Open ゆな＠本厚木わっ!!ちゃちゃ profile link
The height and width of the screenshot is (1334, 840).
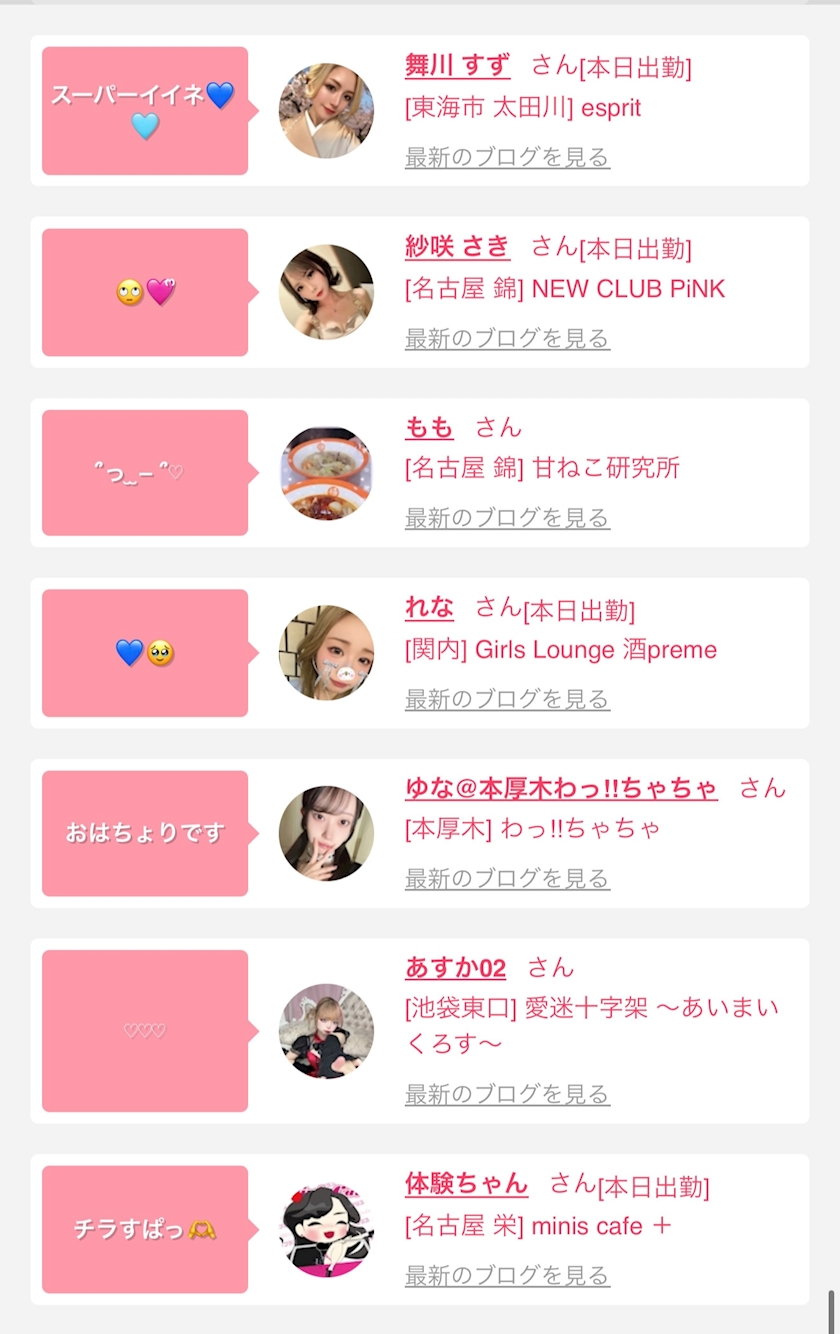[x=561, y=788]
